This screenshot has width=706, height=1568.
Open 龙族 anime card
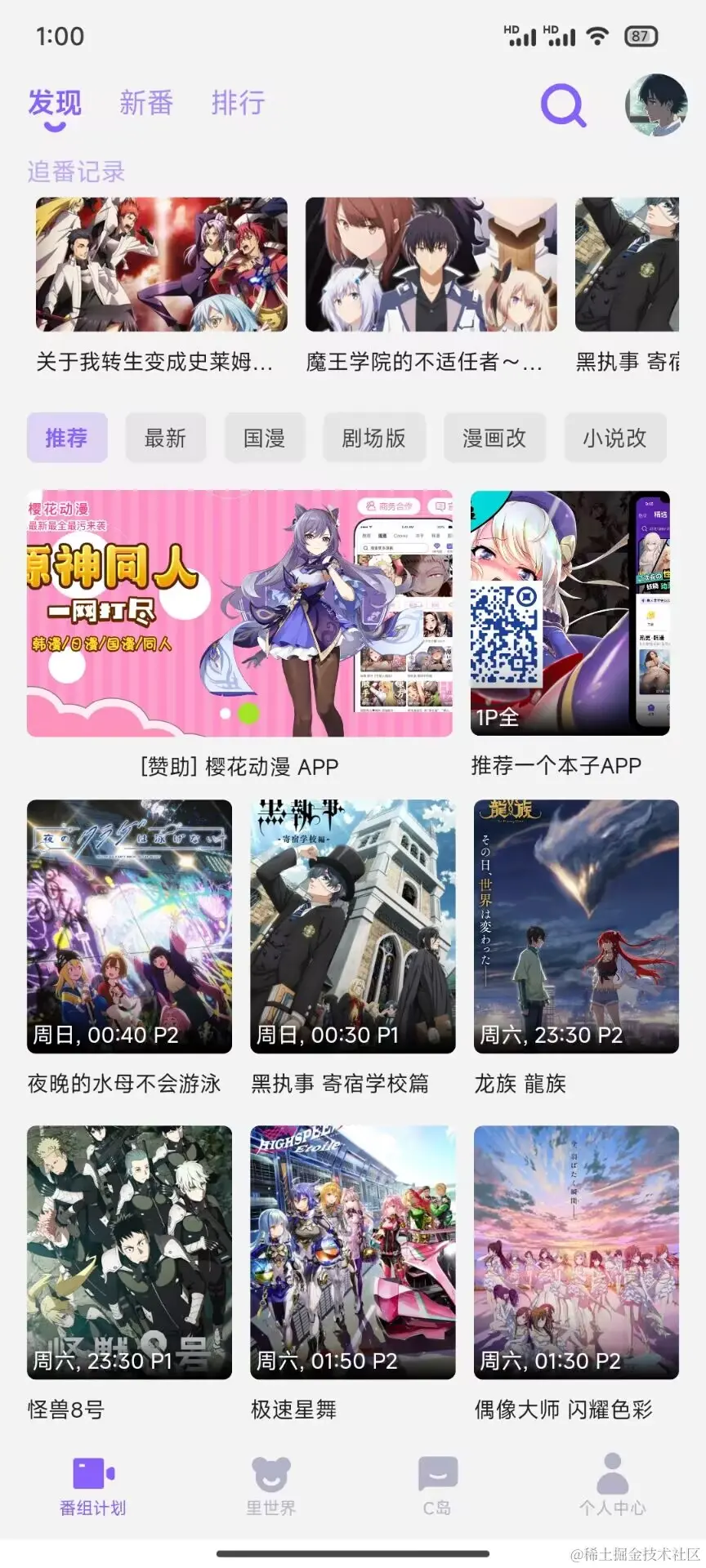pyautogui.click(x=576, y=926)
